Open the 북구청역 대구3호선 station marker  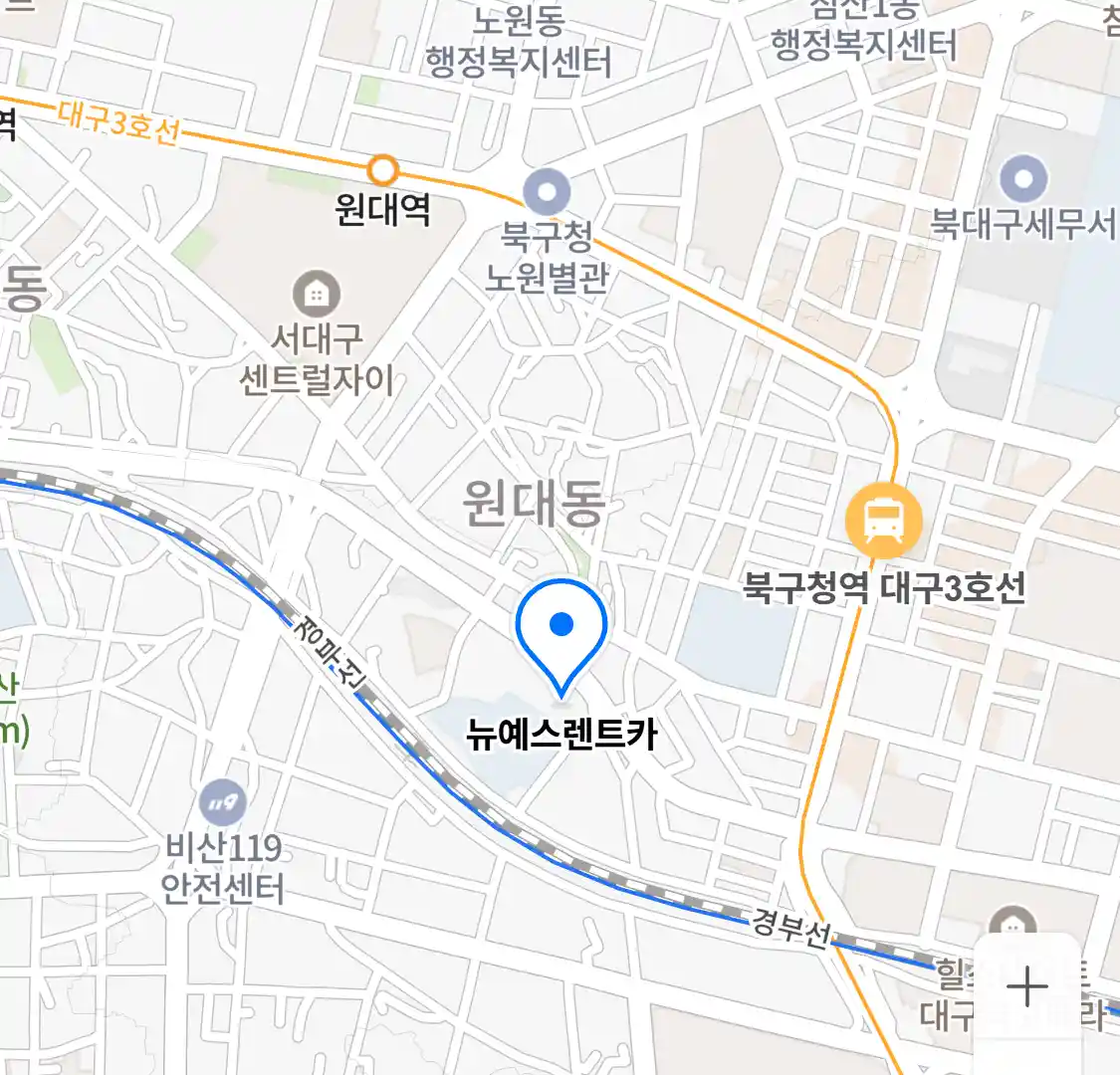click(x=883, y=520)
